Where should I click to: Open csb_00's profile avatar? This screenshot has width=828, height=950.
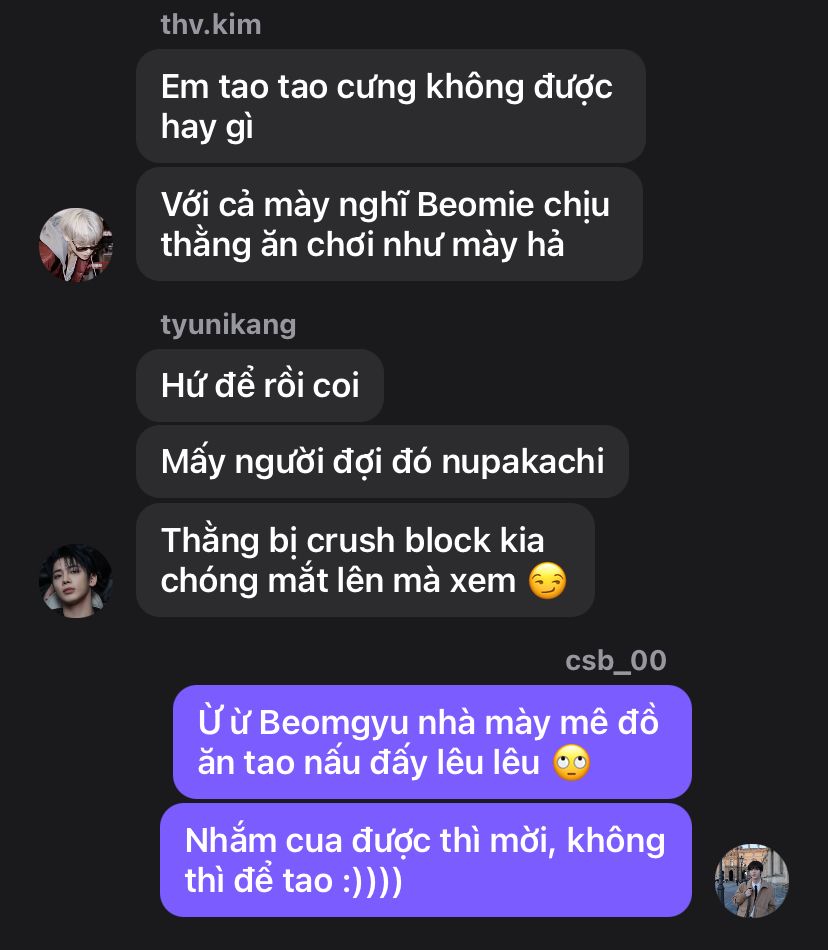click(751, 881)
